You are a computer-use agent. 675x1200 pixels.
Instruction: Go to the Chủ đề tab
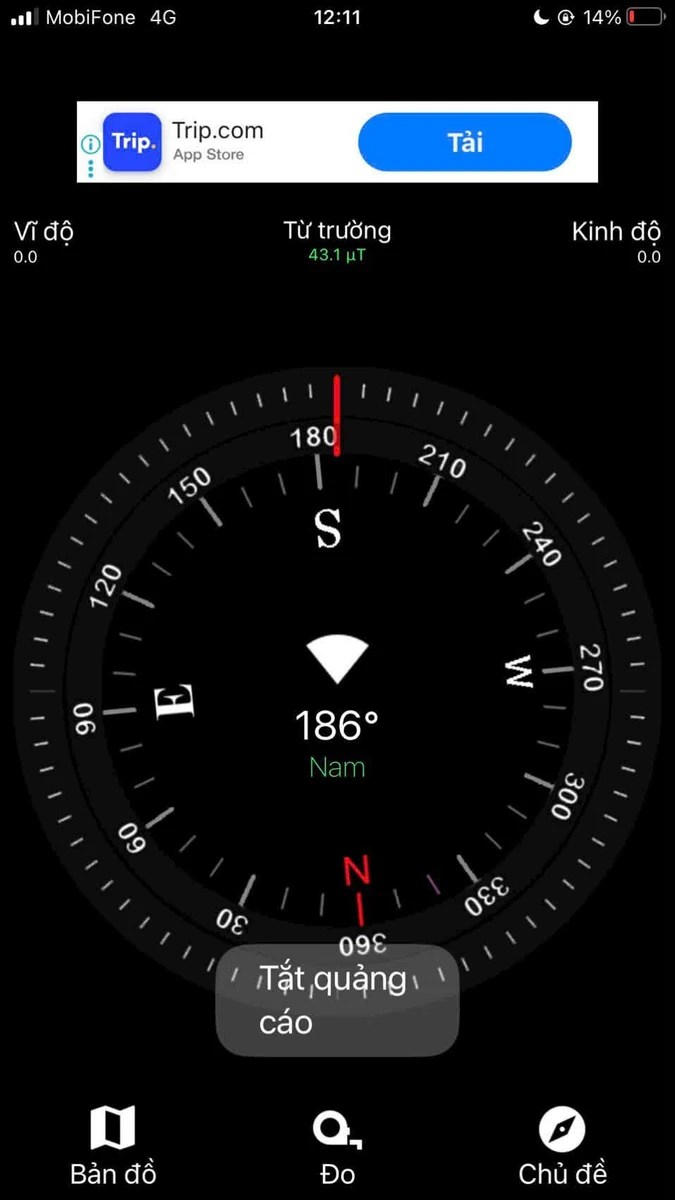[x=562, y=1145]
